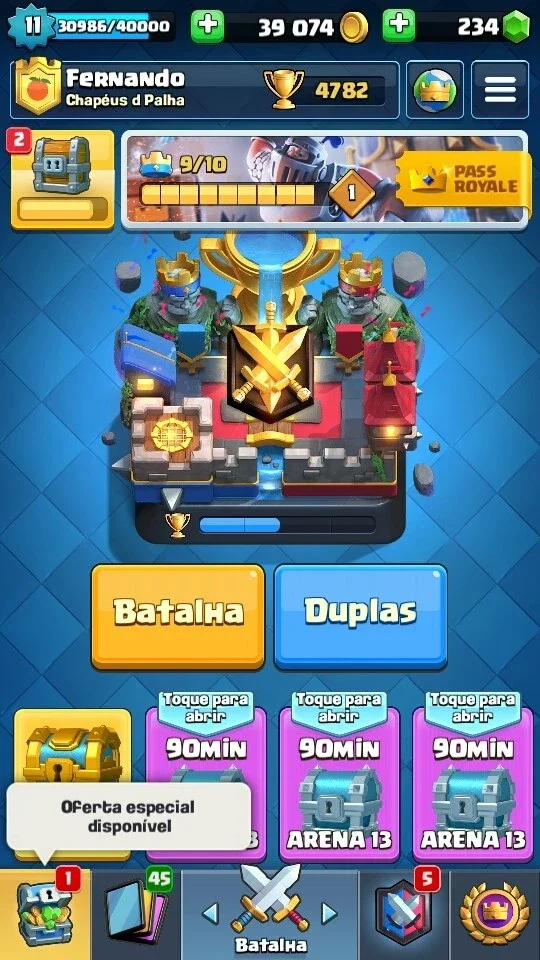
Task: Unlock the middle Arena 13 chest
Action: click(x=339, y=778)
